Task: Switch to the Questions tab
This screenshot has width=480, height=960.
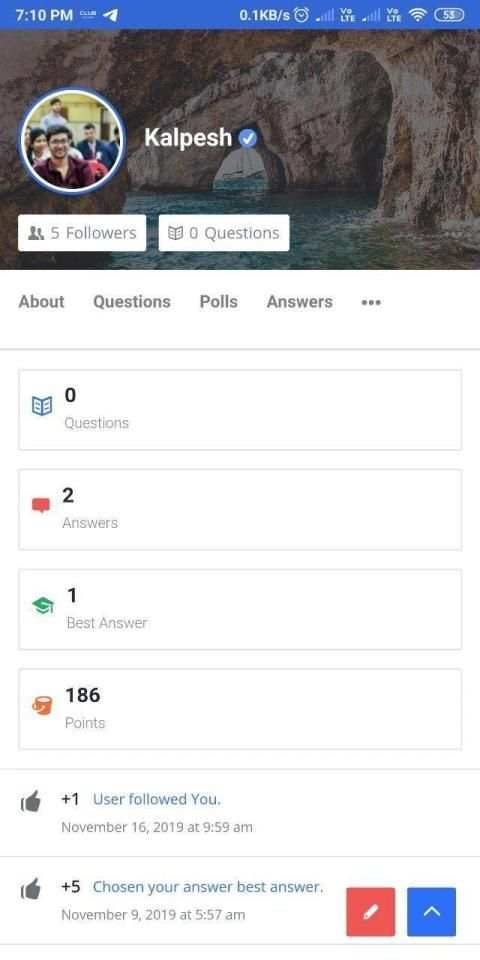Action: point(132,302)
